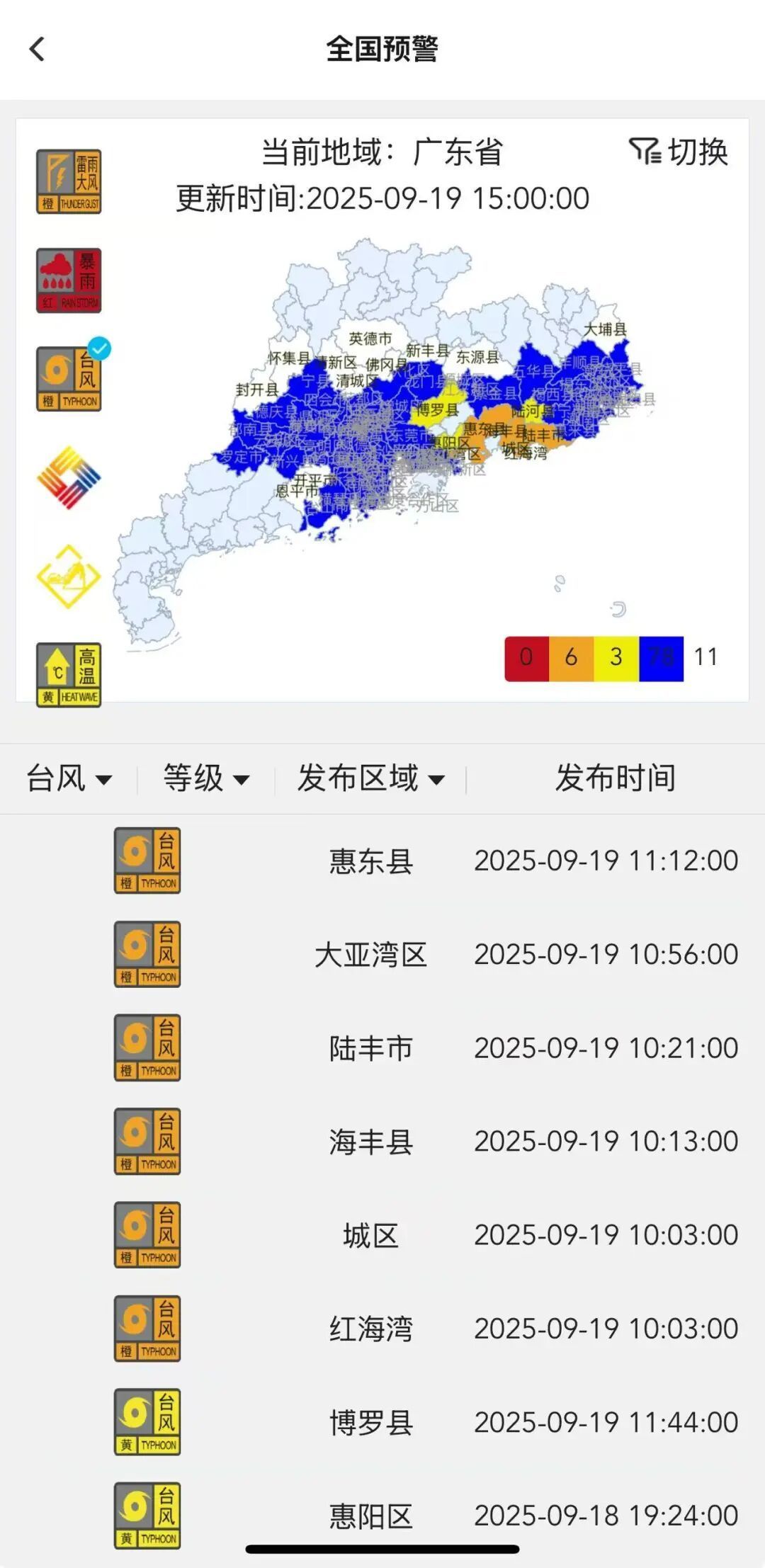Viewport: 765px width, 1568px height.
Task: Go back from 全国预警 page
Action: [x=37, y=49]
